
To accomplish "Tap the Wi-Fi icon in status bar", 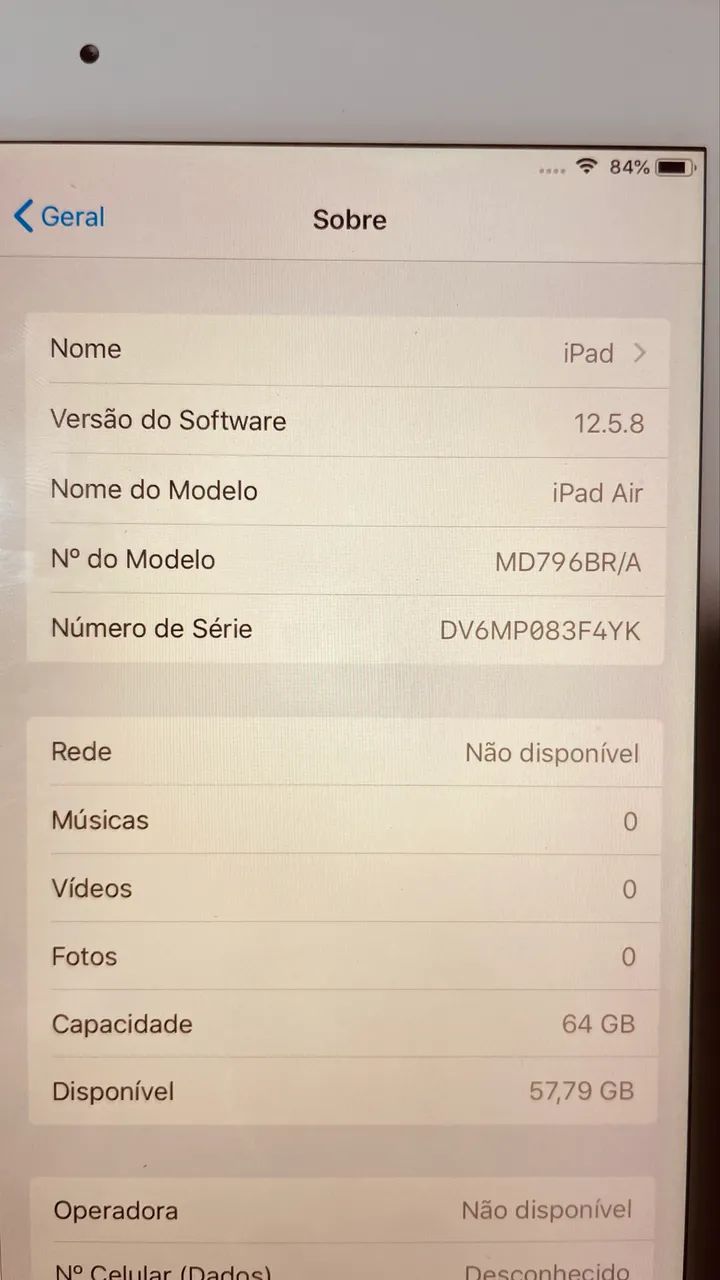I will click(x=584, y=167).
